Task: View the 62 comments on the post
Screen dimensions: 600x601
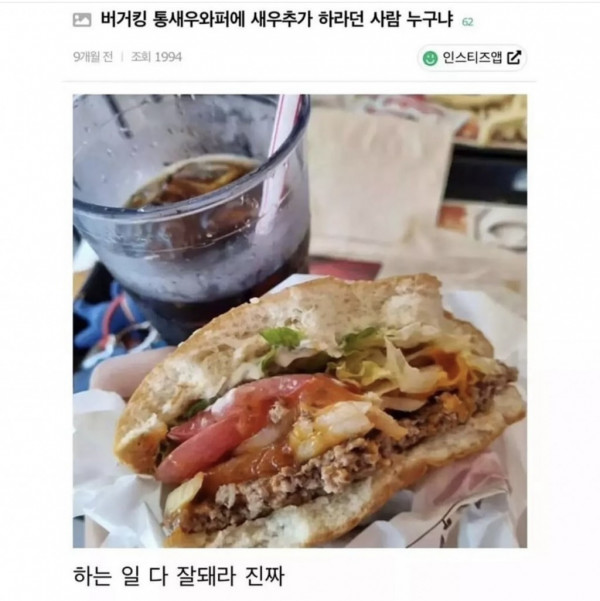Action: 468,19
